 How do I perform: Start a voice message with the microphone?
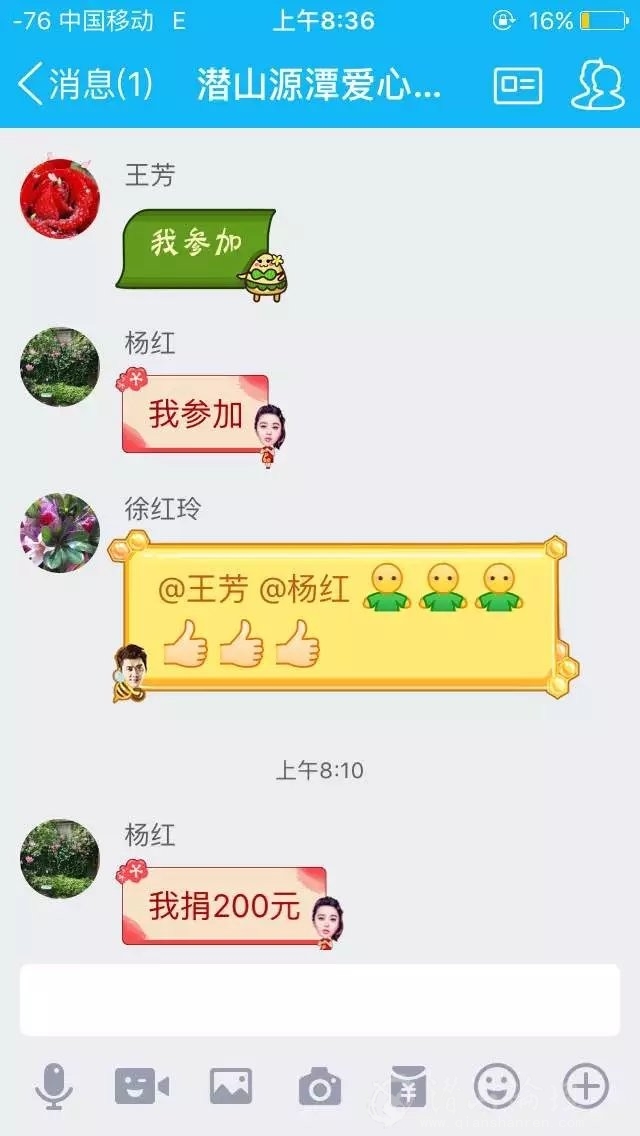click(54, 1086)
